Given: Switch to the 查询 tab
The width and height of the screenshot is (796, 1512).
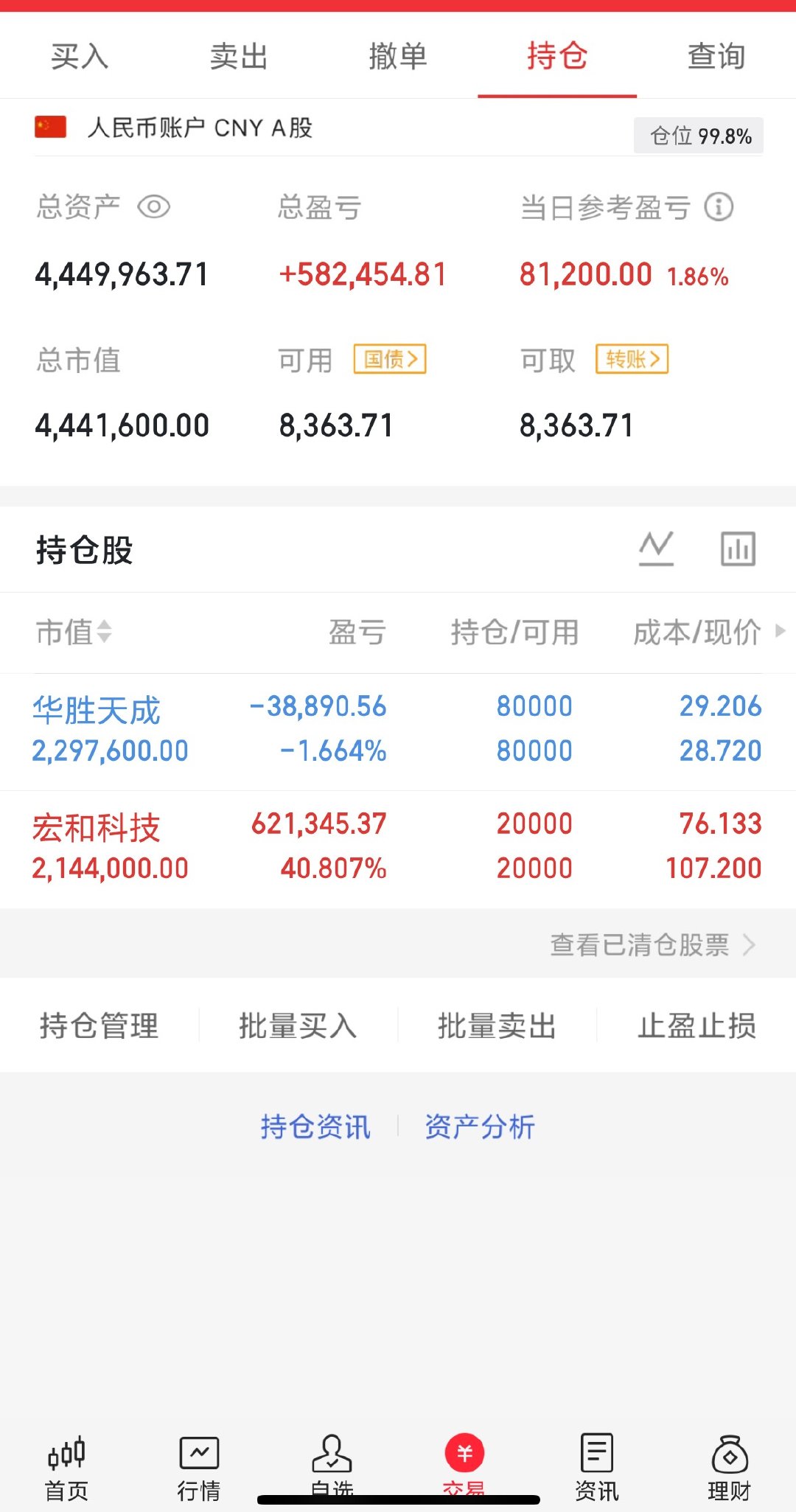Looking at the screenshot, I should click(716, 55).
